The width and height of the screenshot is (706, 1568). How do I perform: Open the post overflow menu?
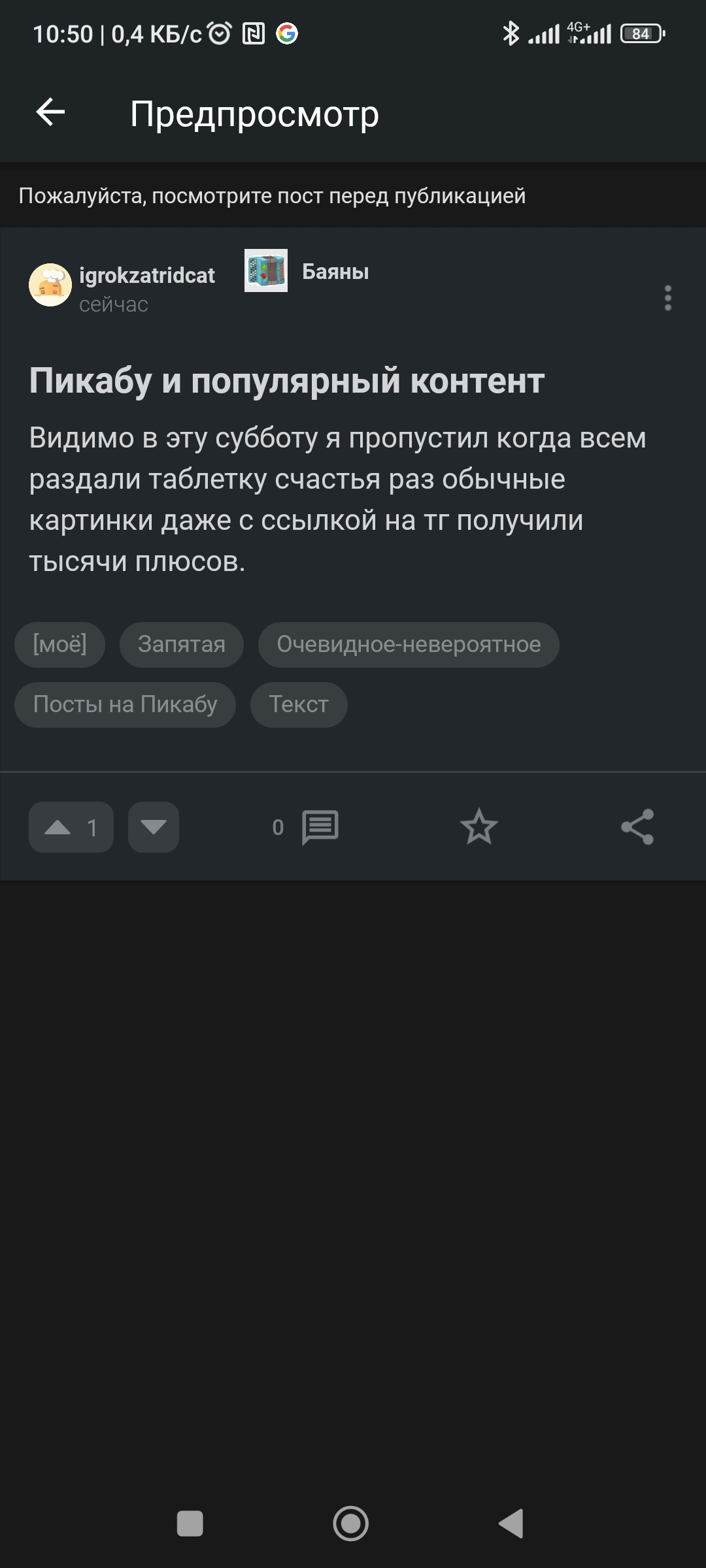point(667,298)
